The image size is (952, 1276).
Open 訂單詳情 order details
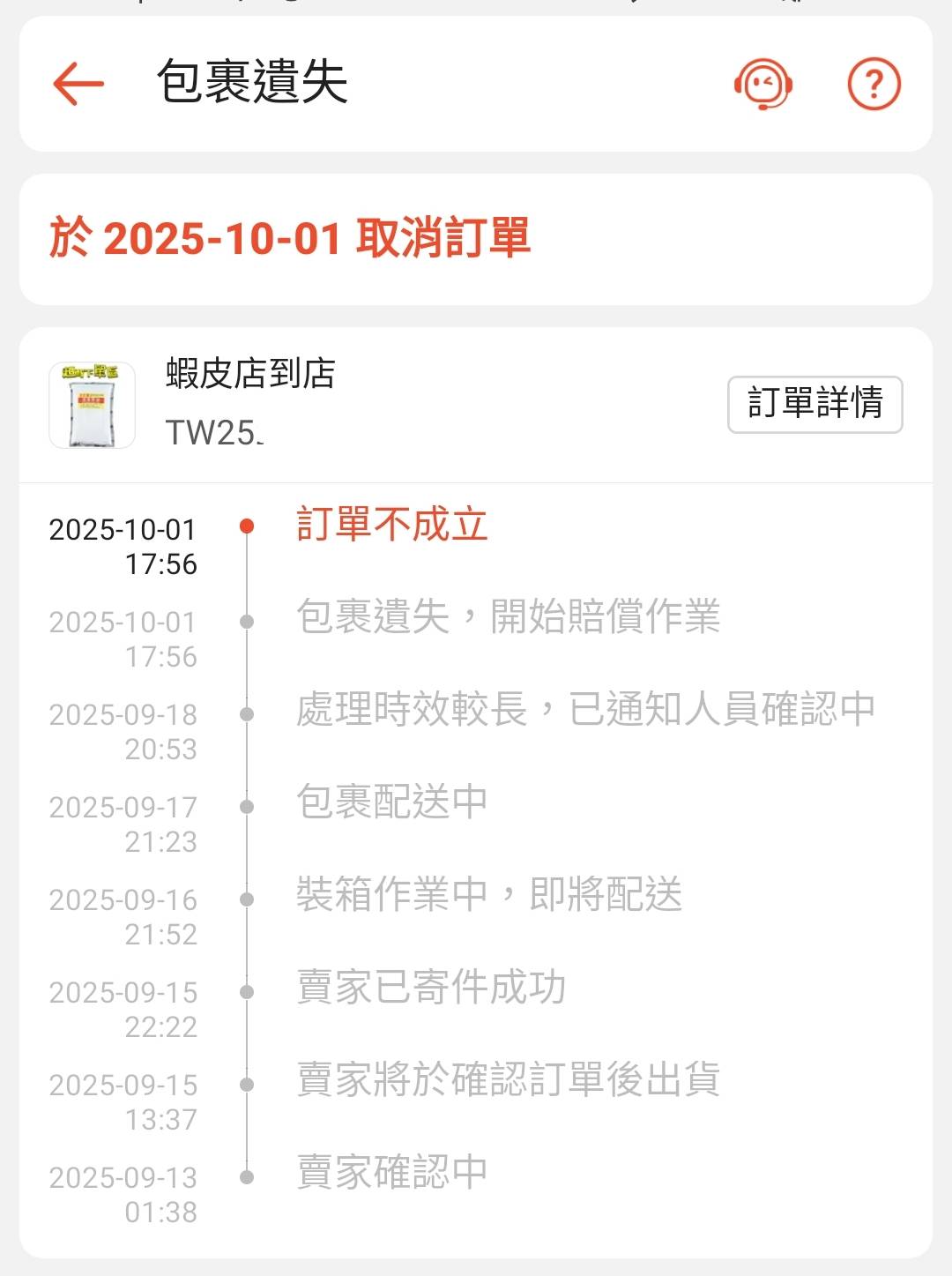(x=814, y=404)
